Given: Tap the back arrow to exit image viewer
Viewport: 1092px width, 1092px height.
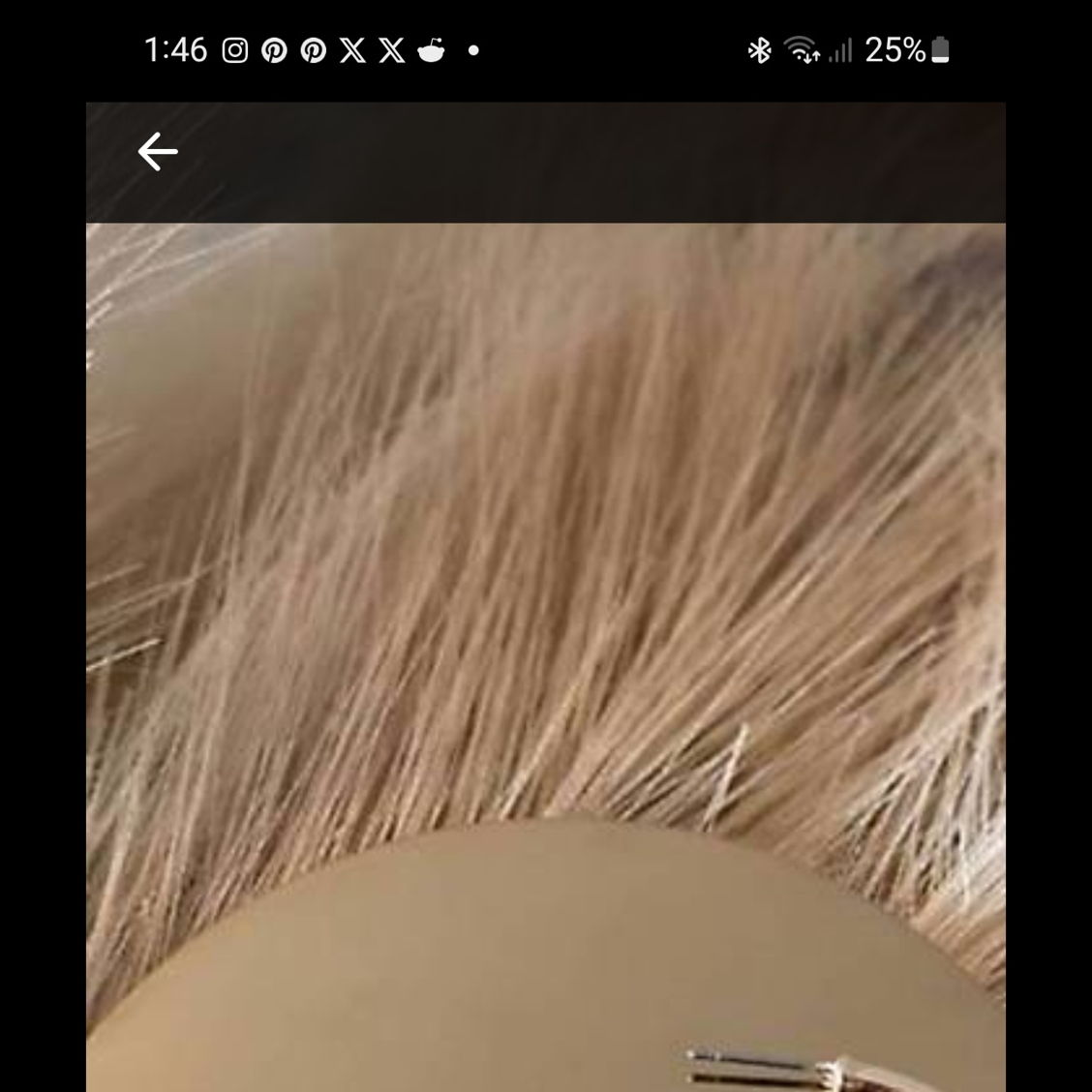Looking at the screenshot, I should (157, 152).
